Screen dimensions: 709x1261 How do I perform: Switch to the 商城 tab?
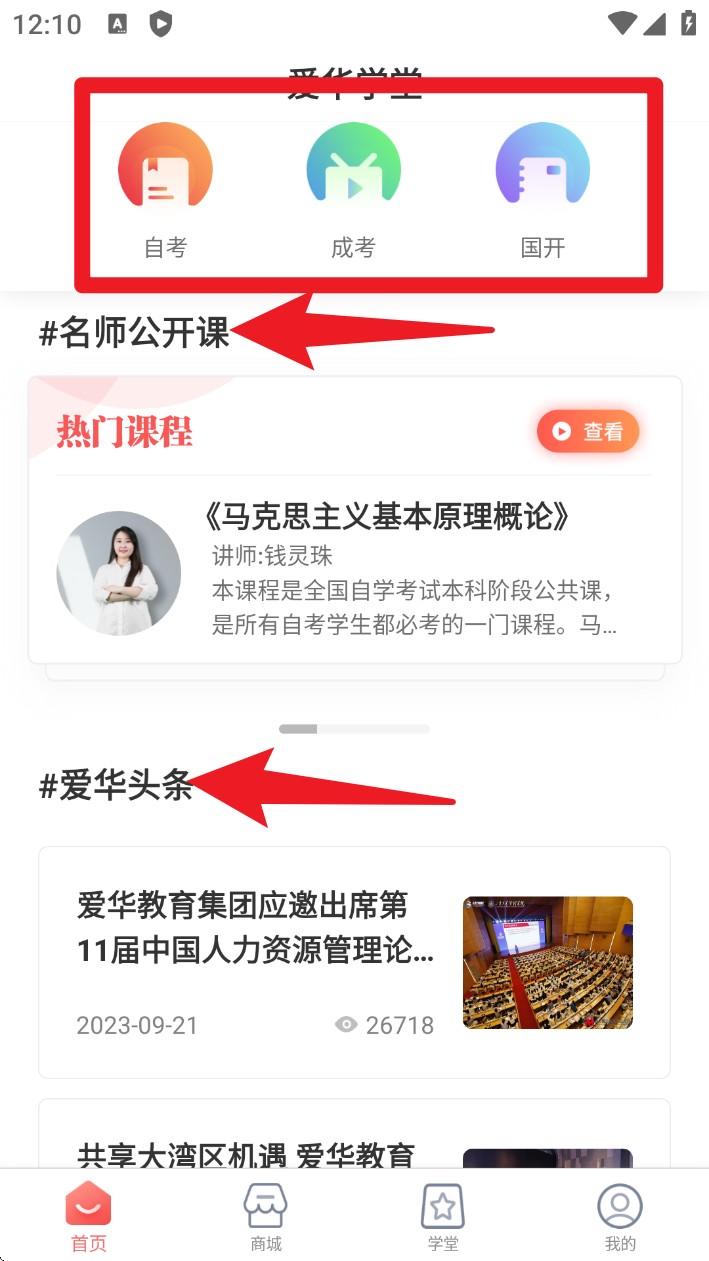pyautogui.click(x=265, y=1216)
